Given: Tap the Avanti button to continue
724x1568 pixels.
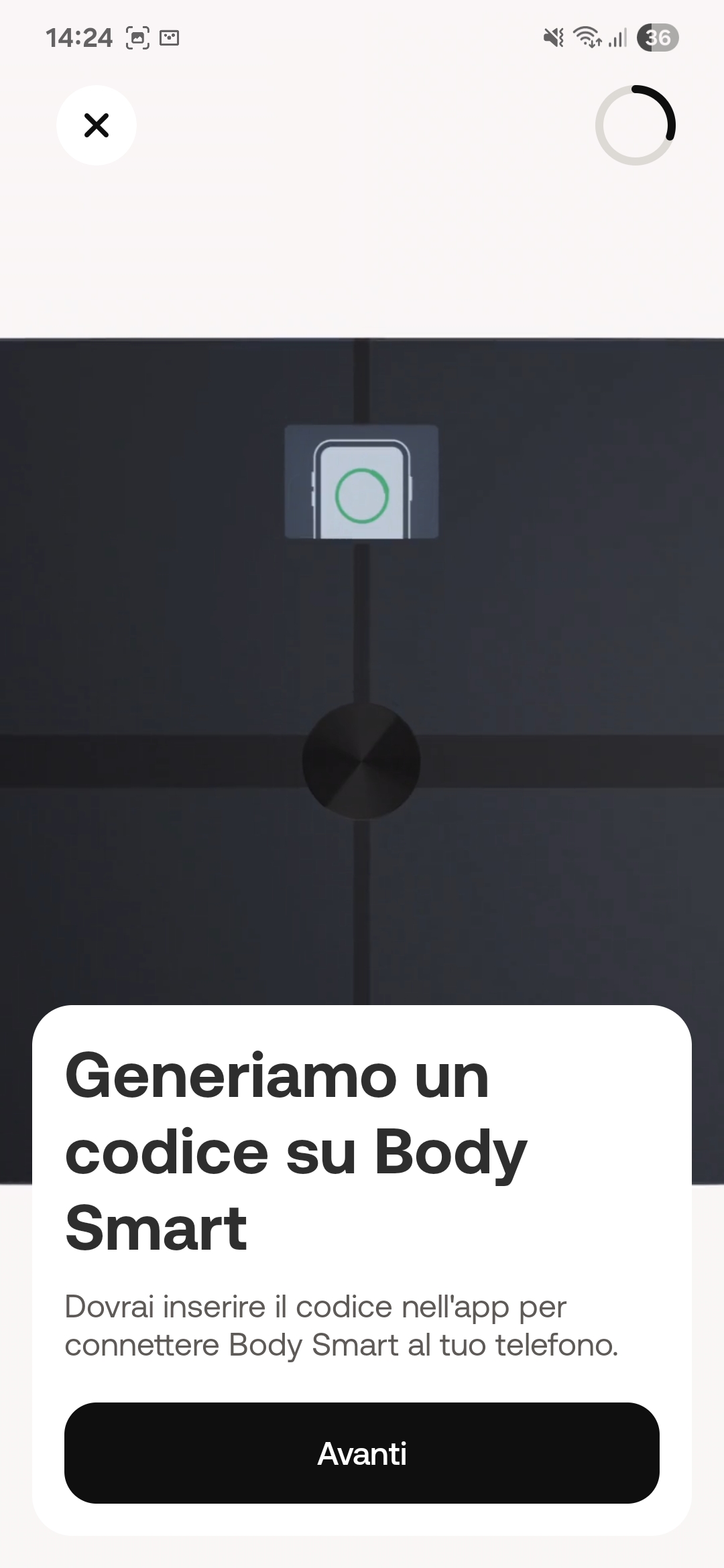Looking at the screenshot, I should (x=362, y=1453).
